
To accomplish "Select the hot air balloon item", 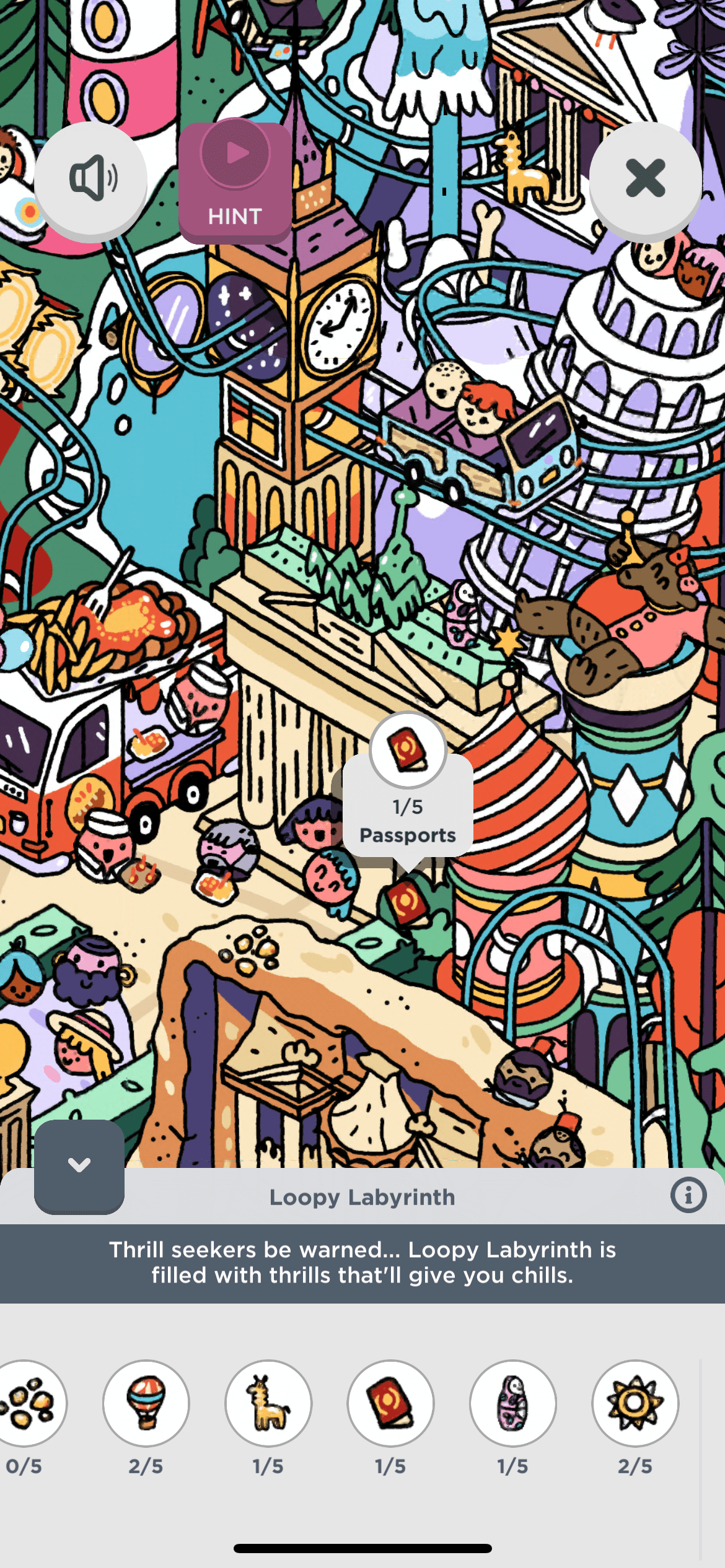I will coord(146,1403).
